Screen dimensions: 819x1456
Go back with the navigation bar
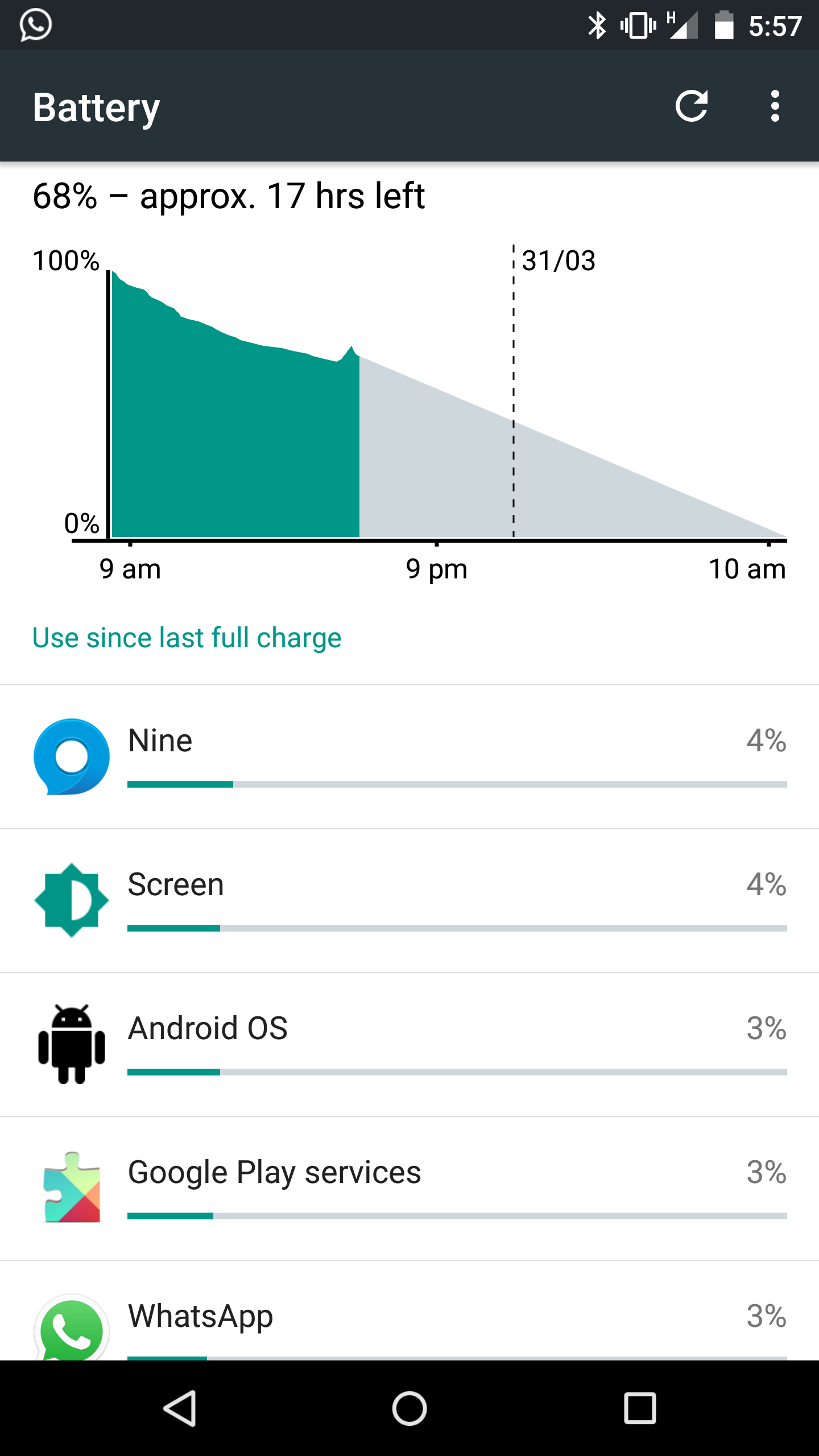coord(180,1408)
